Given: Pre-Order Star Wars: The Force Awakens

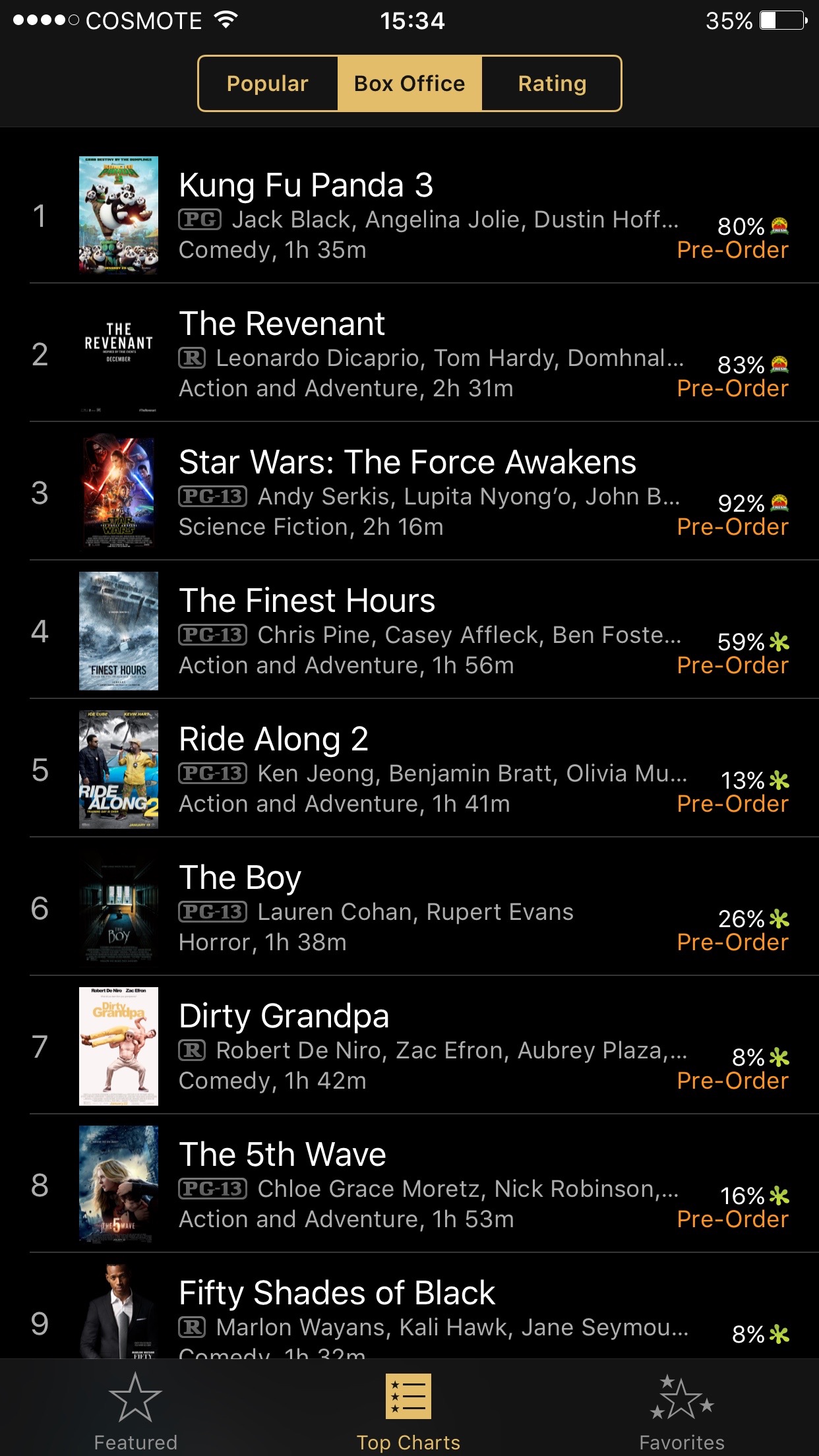Looking at the screenshot, I should click(x=732, y=528).
